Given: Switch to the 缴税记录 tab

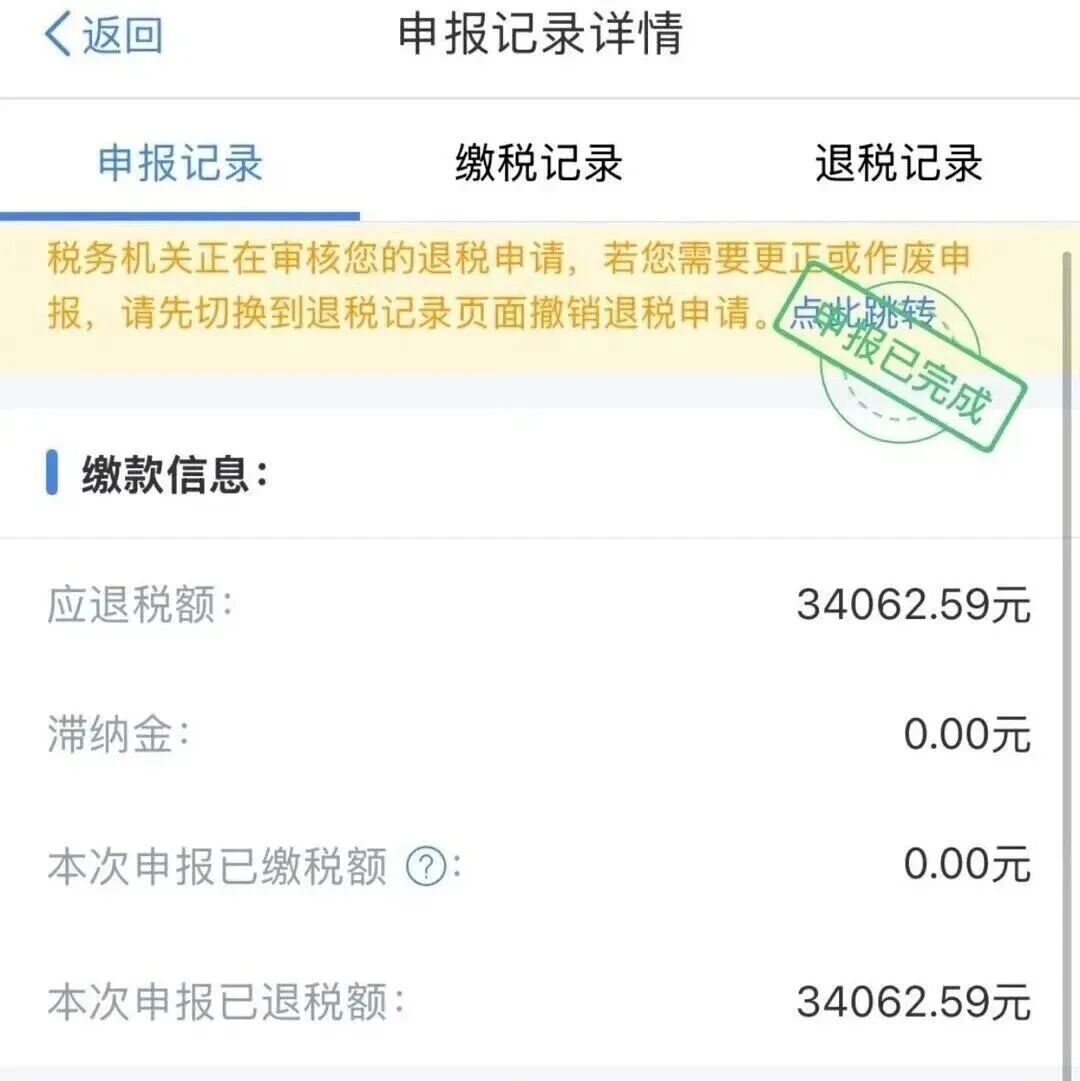Looking at the screenshot, I should click(539, 164).
